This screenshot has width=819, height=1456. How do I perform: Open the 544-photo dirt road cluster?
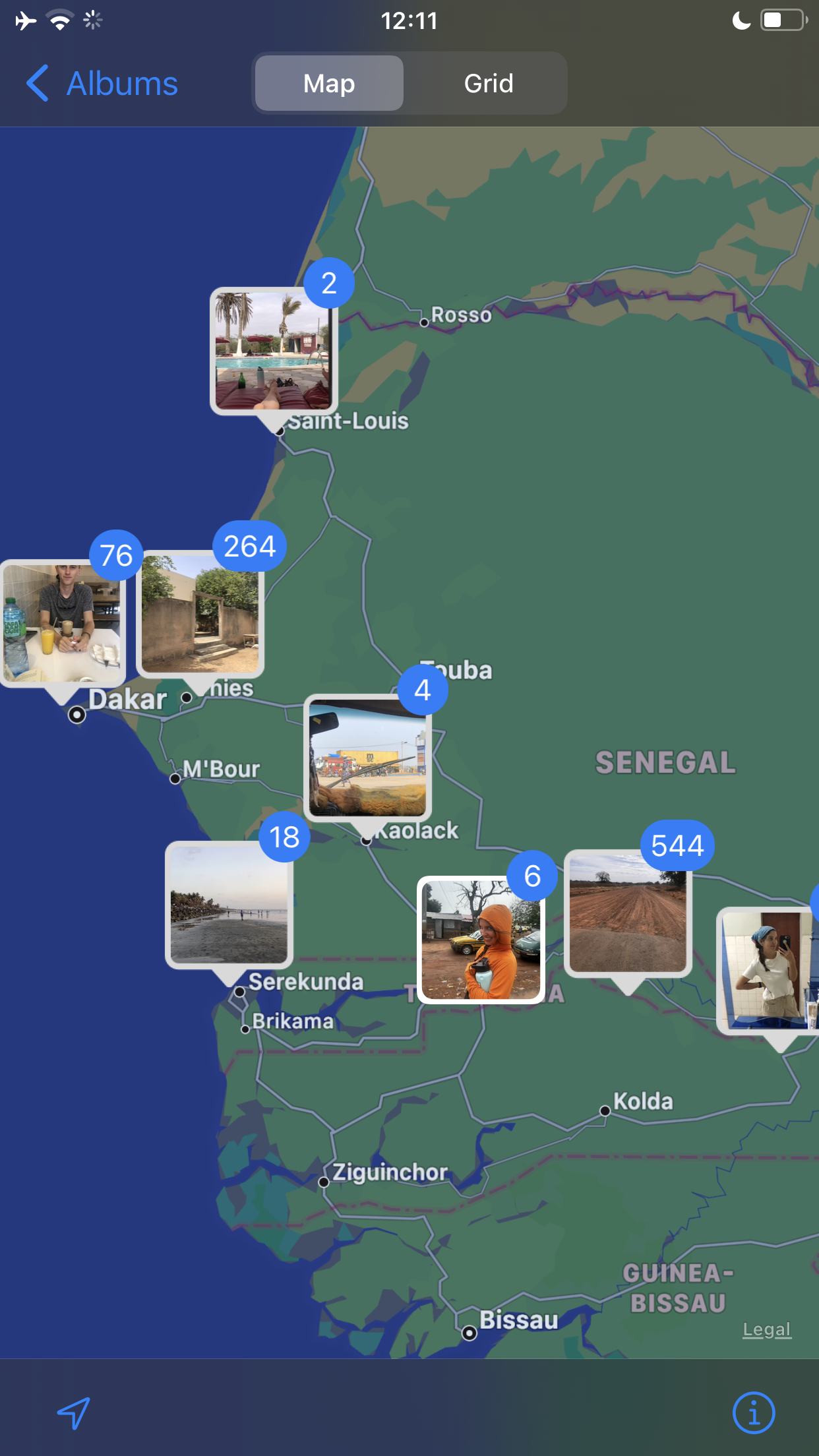(x=628, y=913)
